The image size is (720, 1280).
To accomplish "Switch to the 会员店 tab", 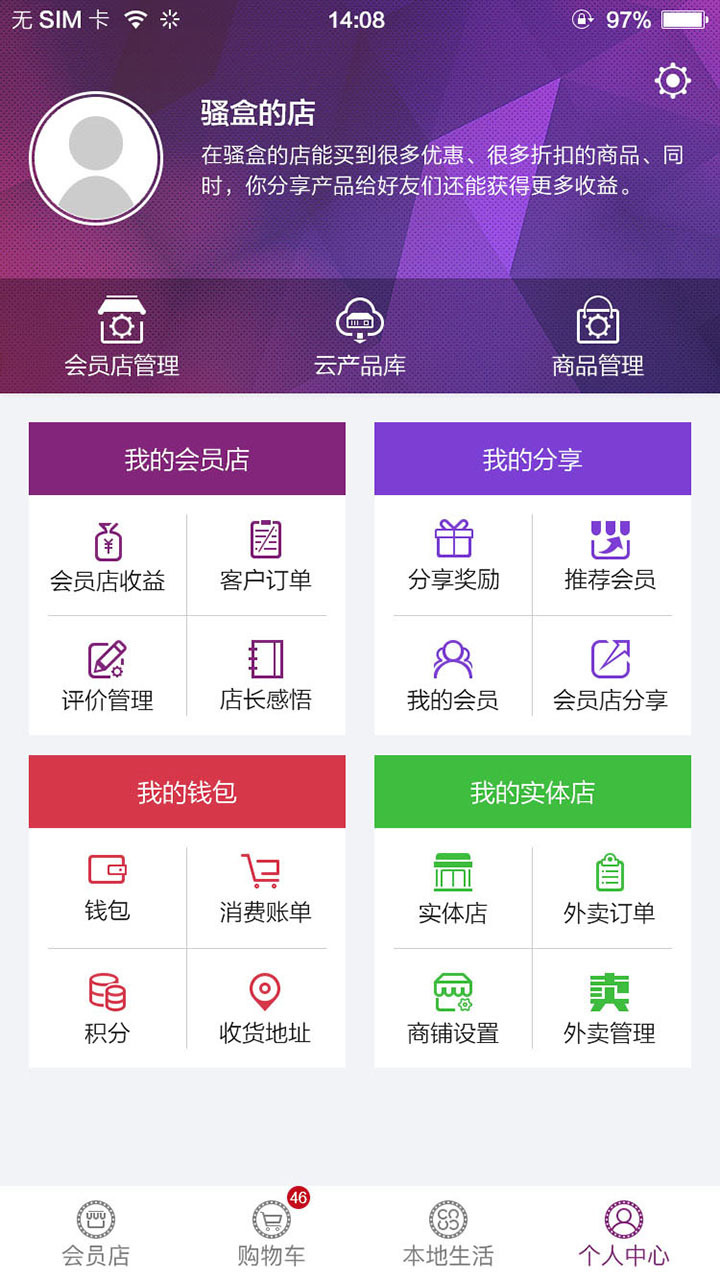I will tap(96, 1235).
